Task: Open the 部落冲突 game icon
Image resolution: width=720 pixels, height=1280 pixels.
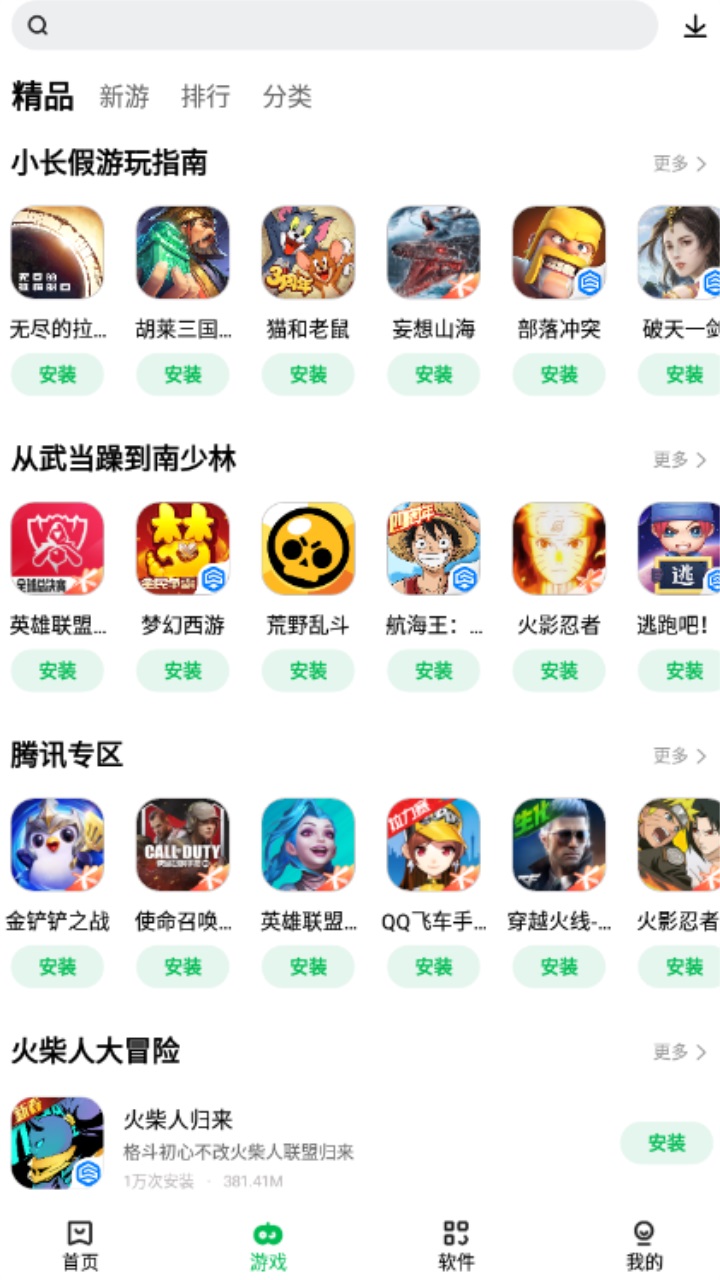Action: (x=557, y=252)
